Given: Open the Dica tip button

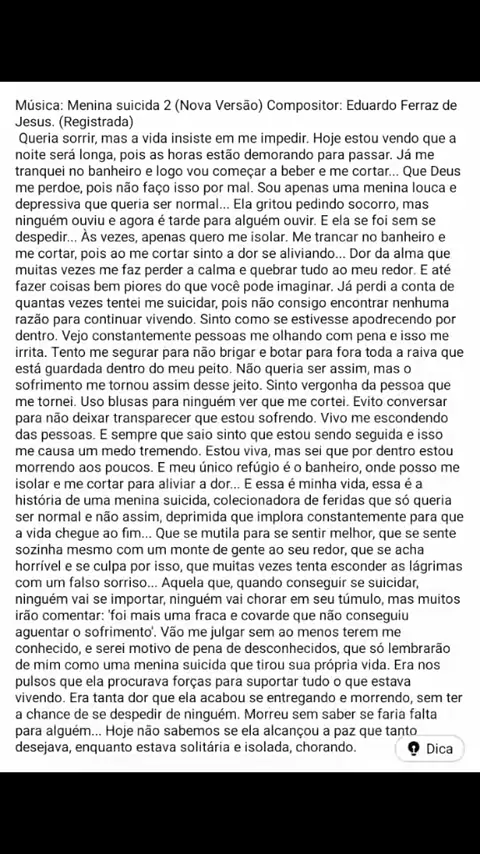Looking at the screenshot, I should tap(430, 748).
